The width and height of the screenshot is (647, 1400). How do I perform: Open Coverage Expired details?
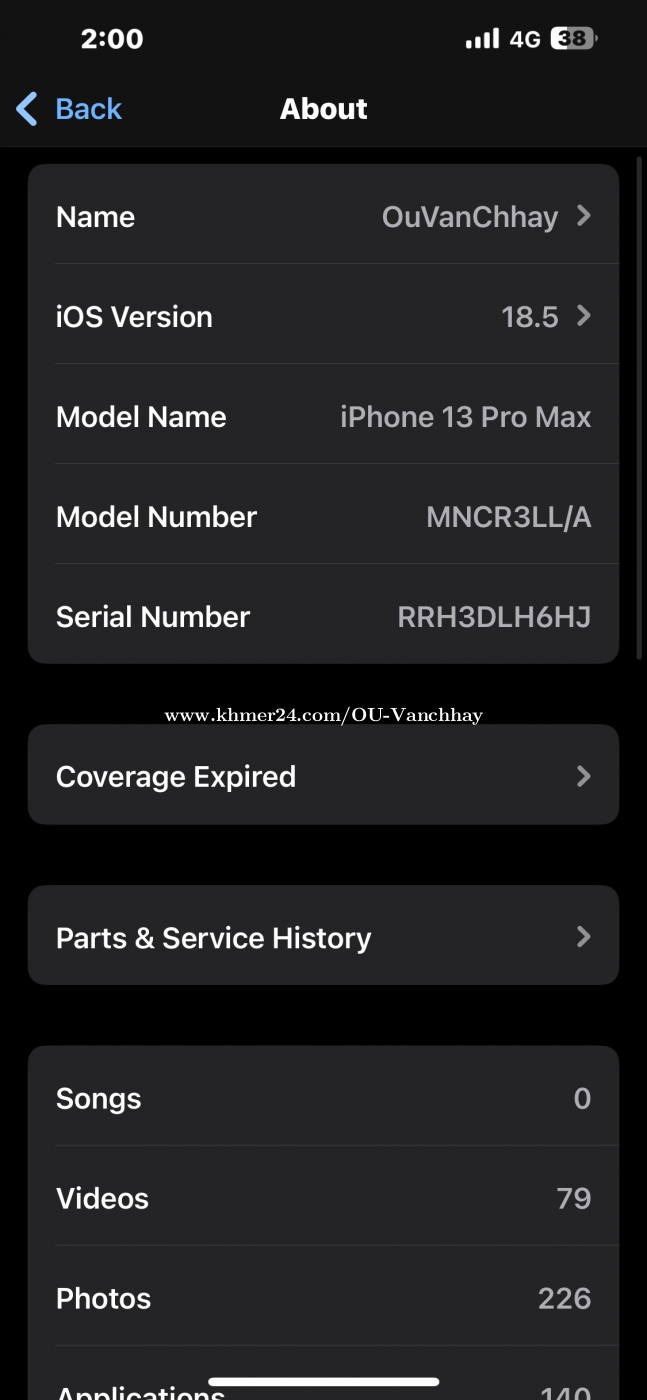(323, 776)
